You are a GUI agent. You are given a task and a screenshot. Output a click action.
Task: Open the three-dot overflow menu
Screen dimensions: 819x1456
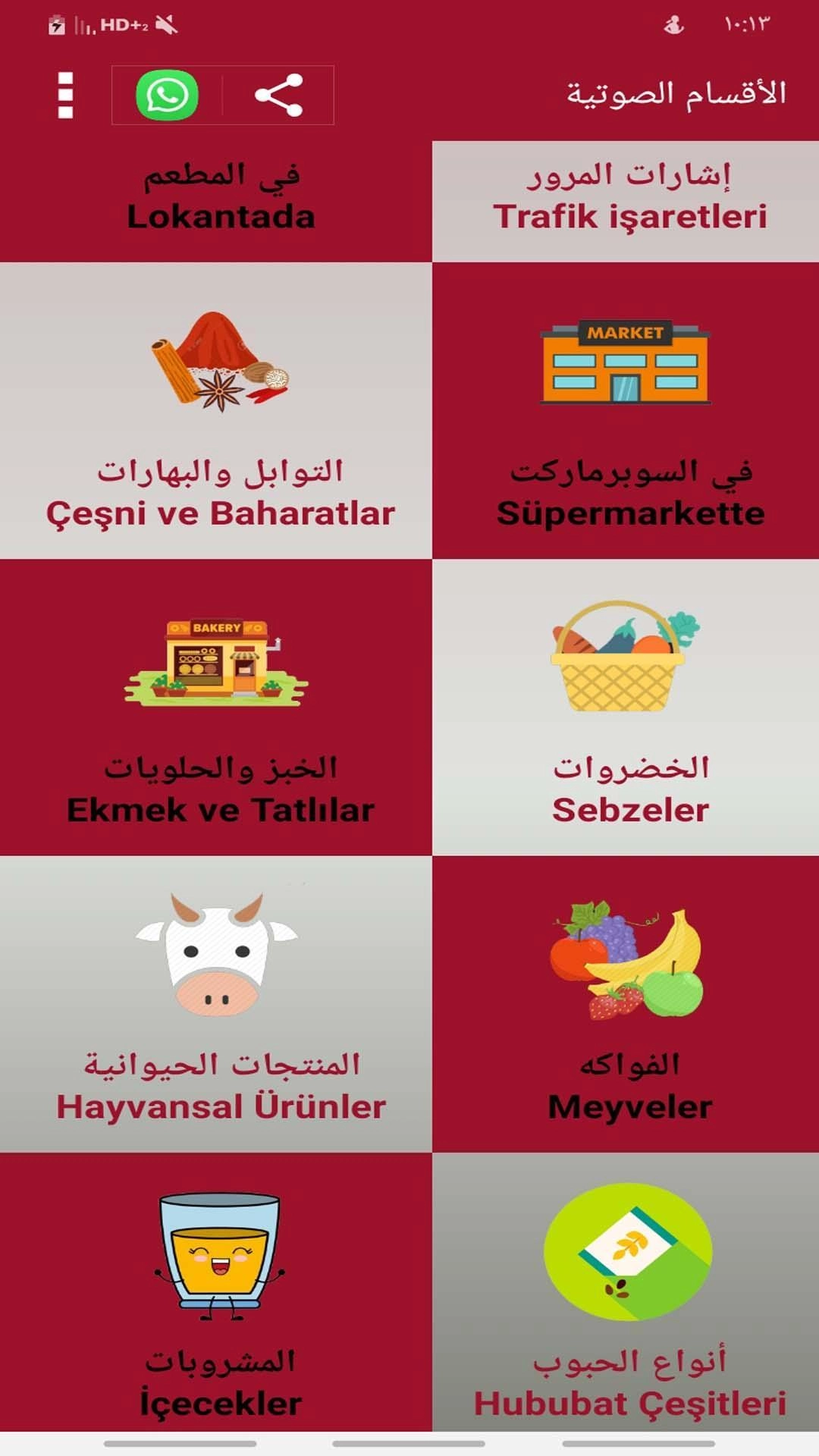click(65, 96)
